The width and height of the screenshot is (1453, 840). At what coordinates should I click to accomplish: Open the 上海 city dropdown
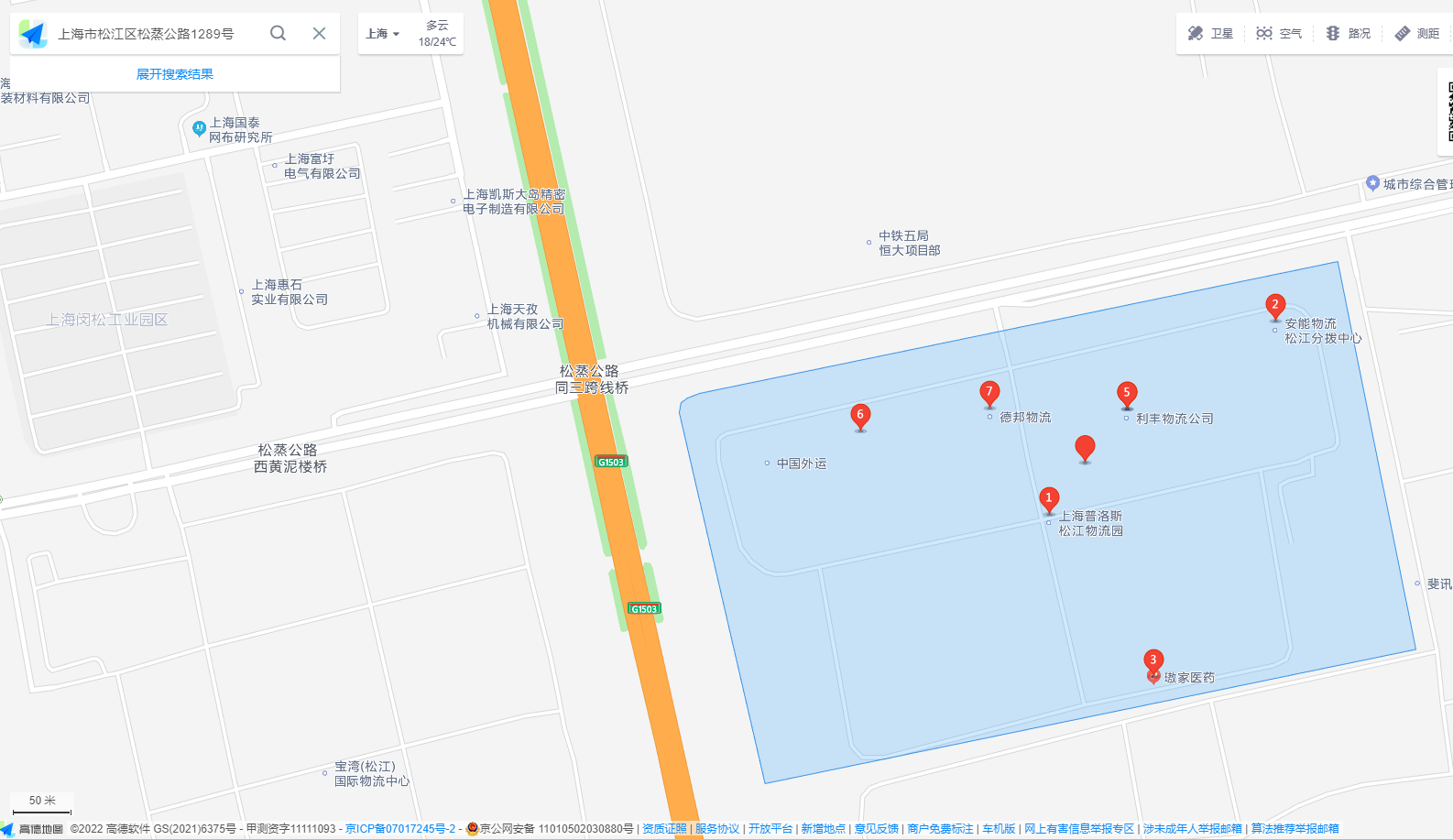383,34
